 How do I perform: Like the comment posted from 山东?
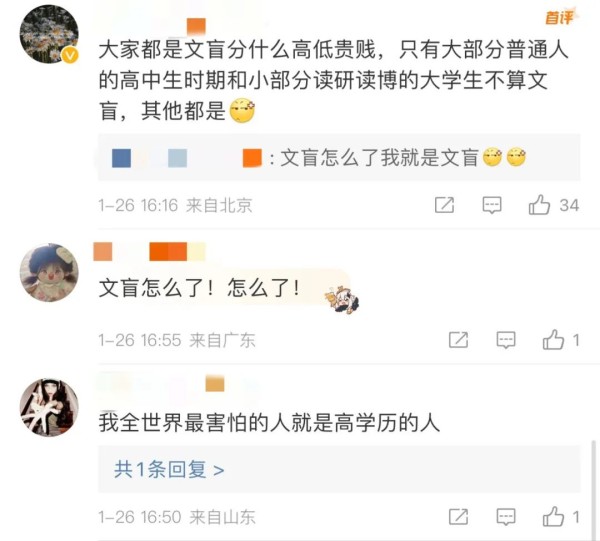(553, 517)
